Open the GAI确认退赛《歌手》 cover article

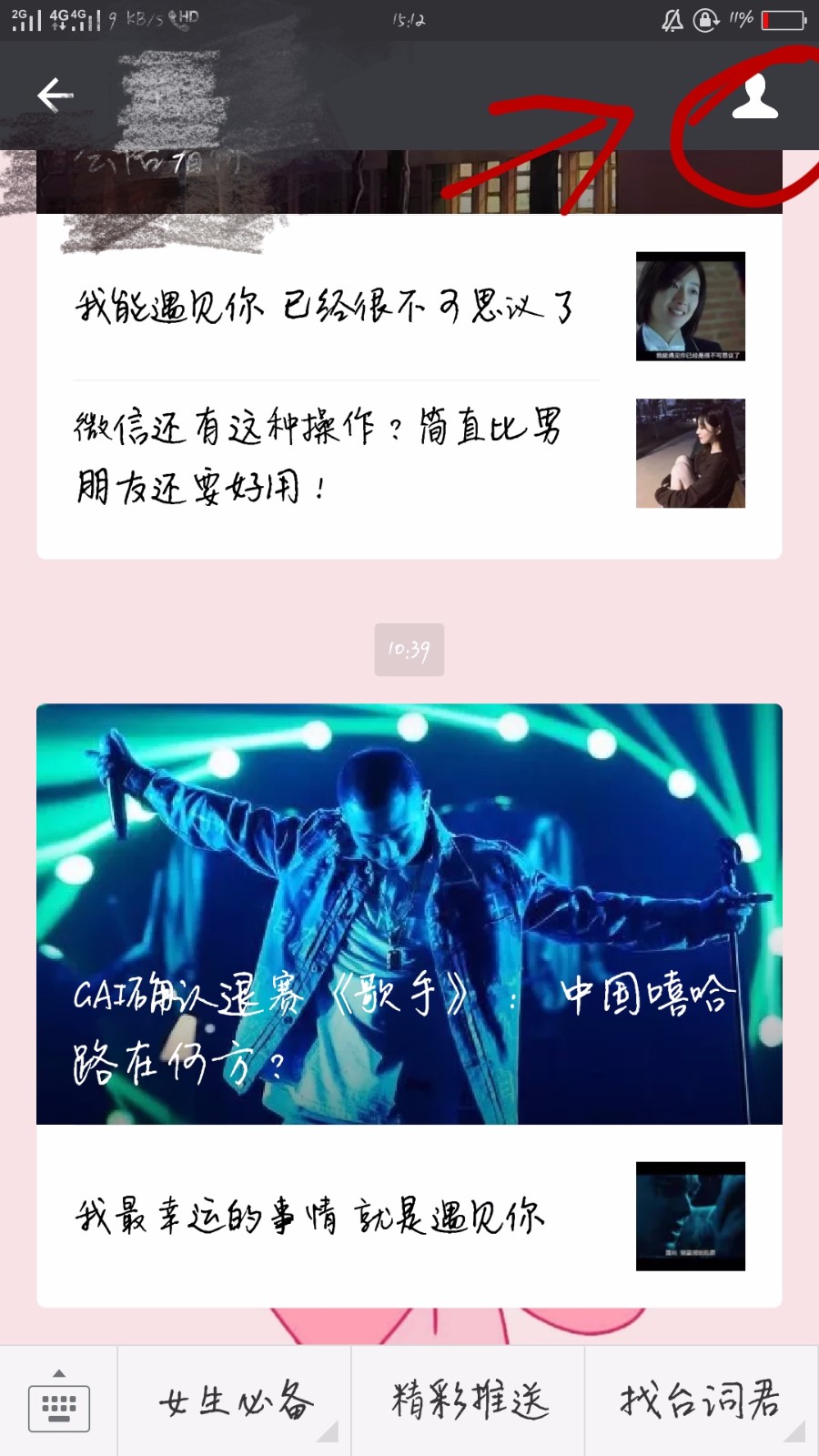(409, 914)
